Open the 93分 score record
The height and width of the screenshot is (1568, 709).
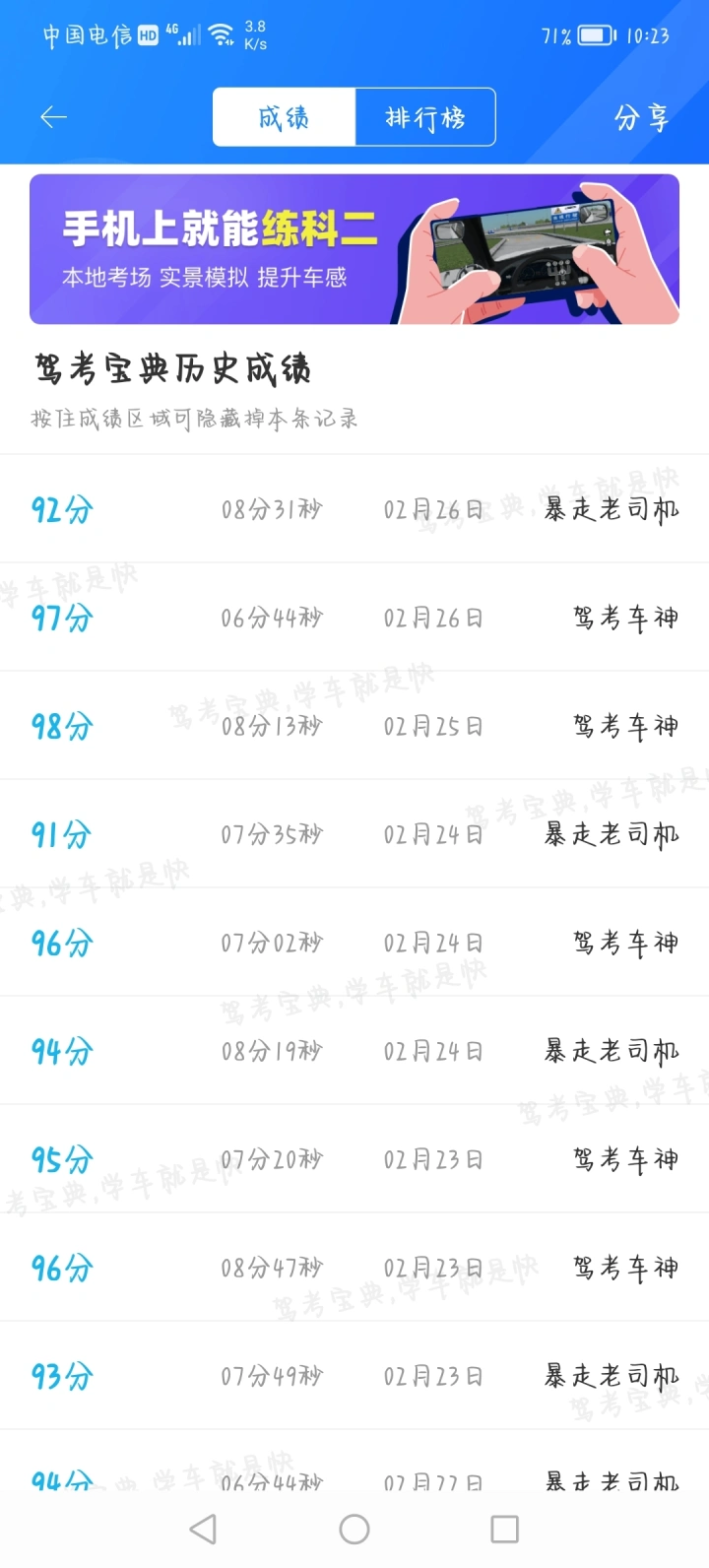354,1376
